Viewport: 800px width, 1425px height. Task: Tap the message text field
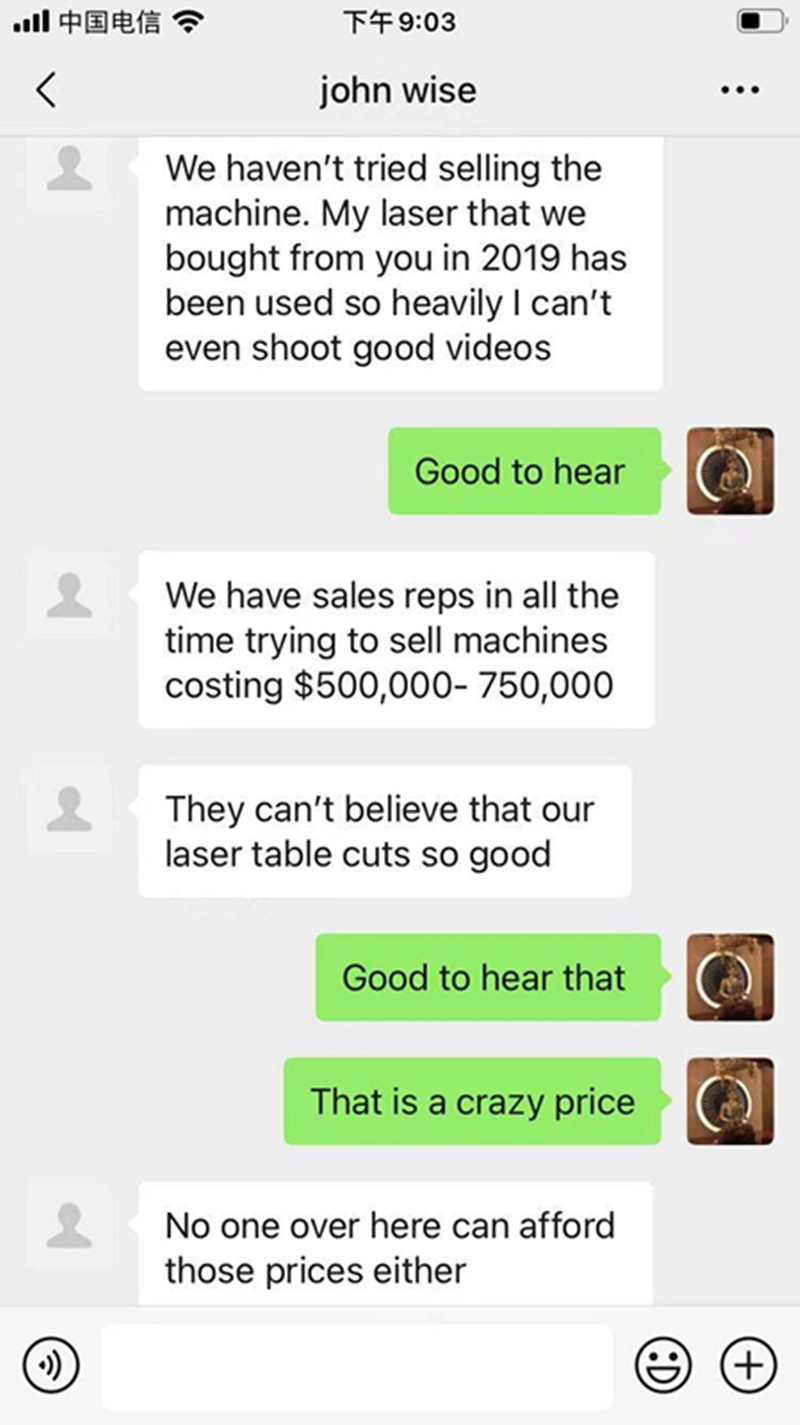pyautogui.click(x=357, y=1366)
